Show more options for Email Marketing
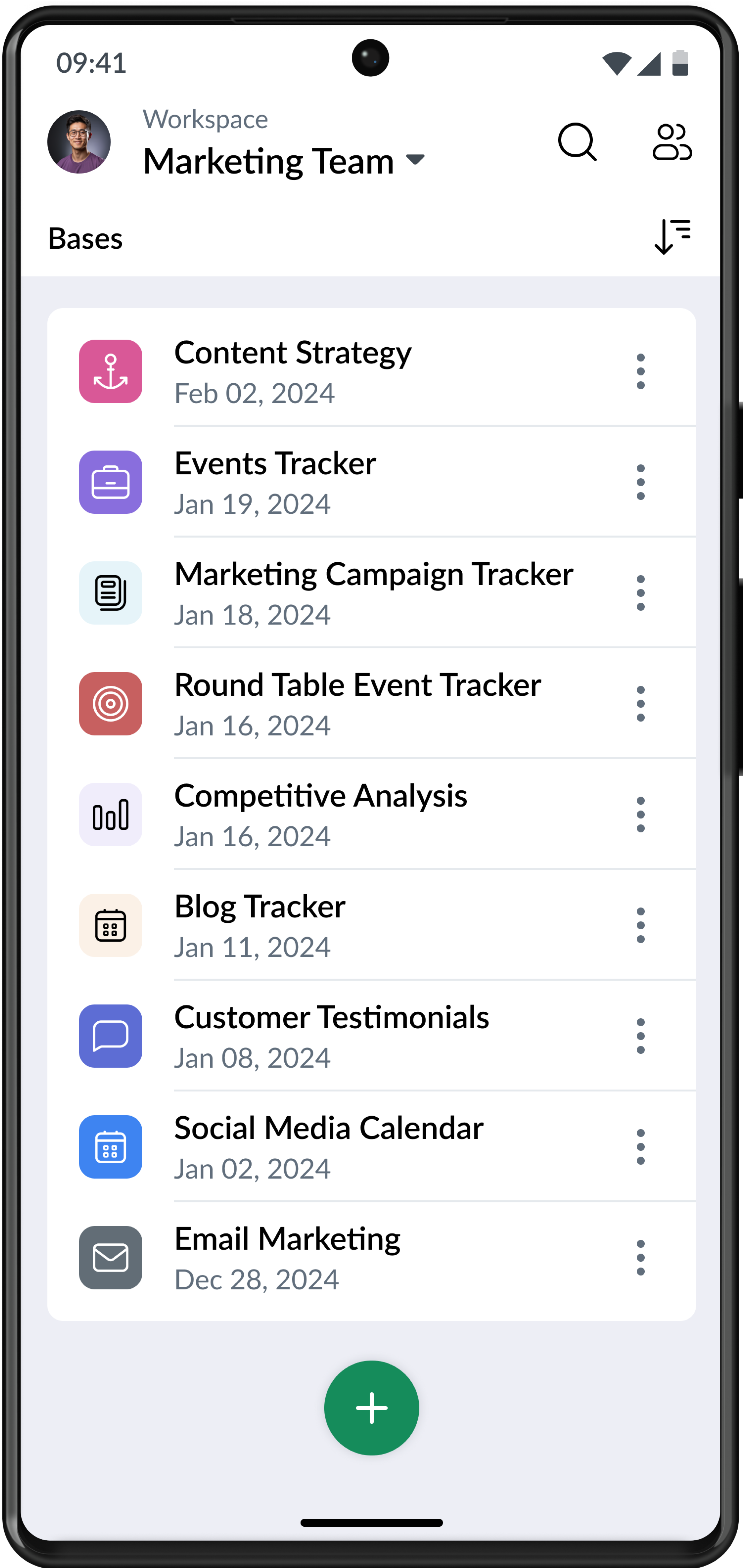This screenshot has width=743, height=1568. pyautogui.click(x=640, y=1258)
